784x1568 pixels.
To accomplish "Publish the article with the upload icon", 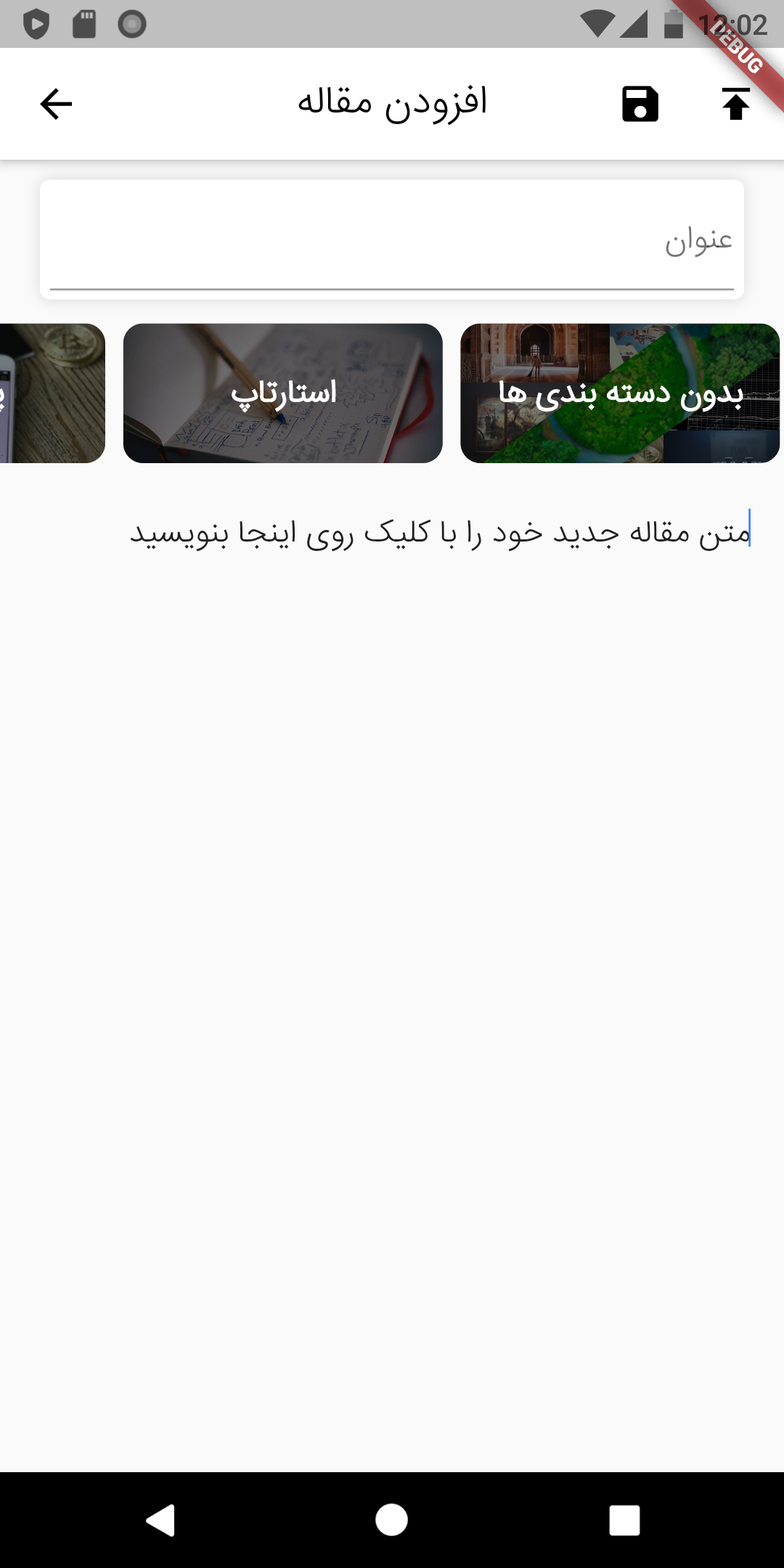I will tap(736, 104).
